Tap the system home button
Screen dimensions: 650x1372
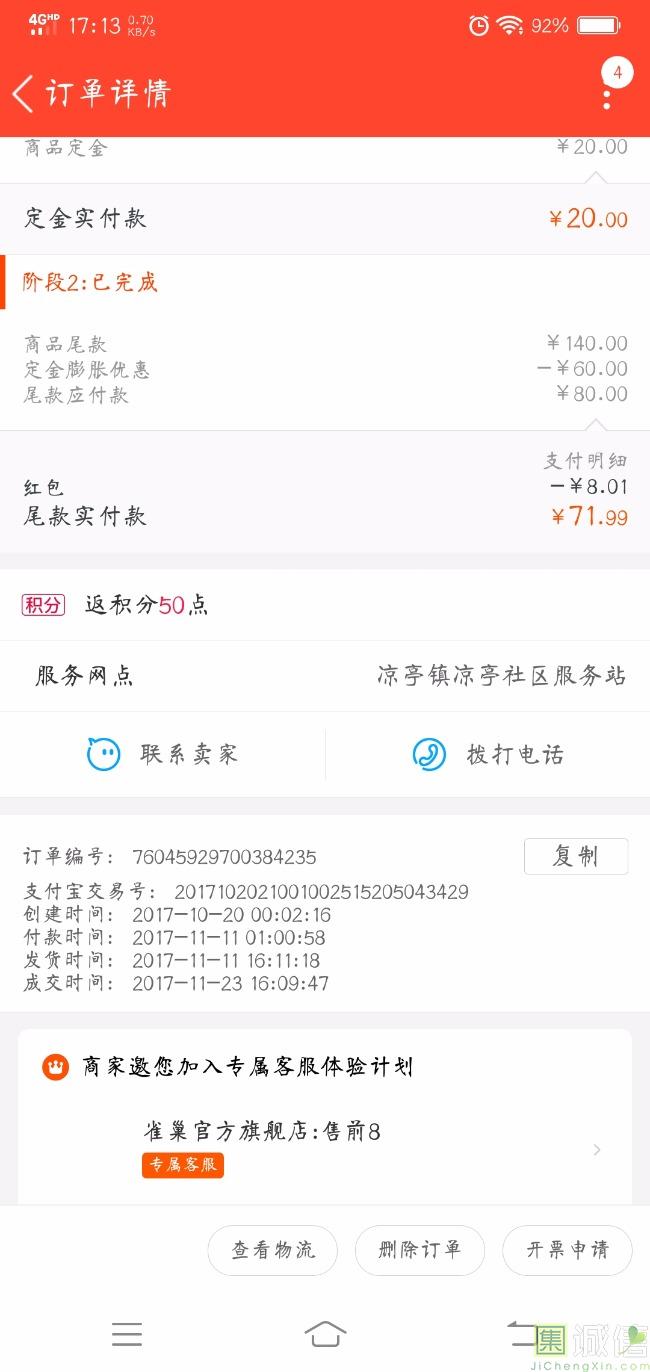click(x=325, y=1334)
